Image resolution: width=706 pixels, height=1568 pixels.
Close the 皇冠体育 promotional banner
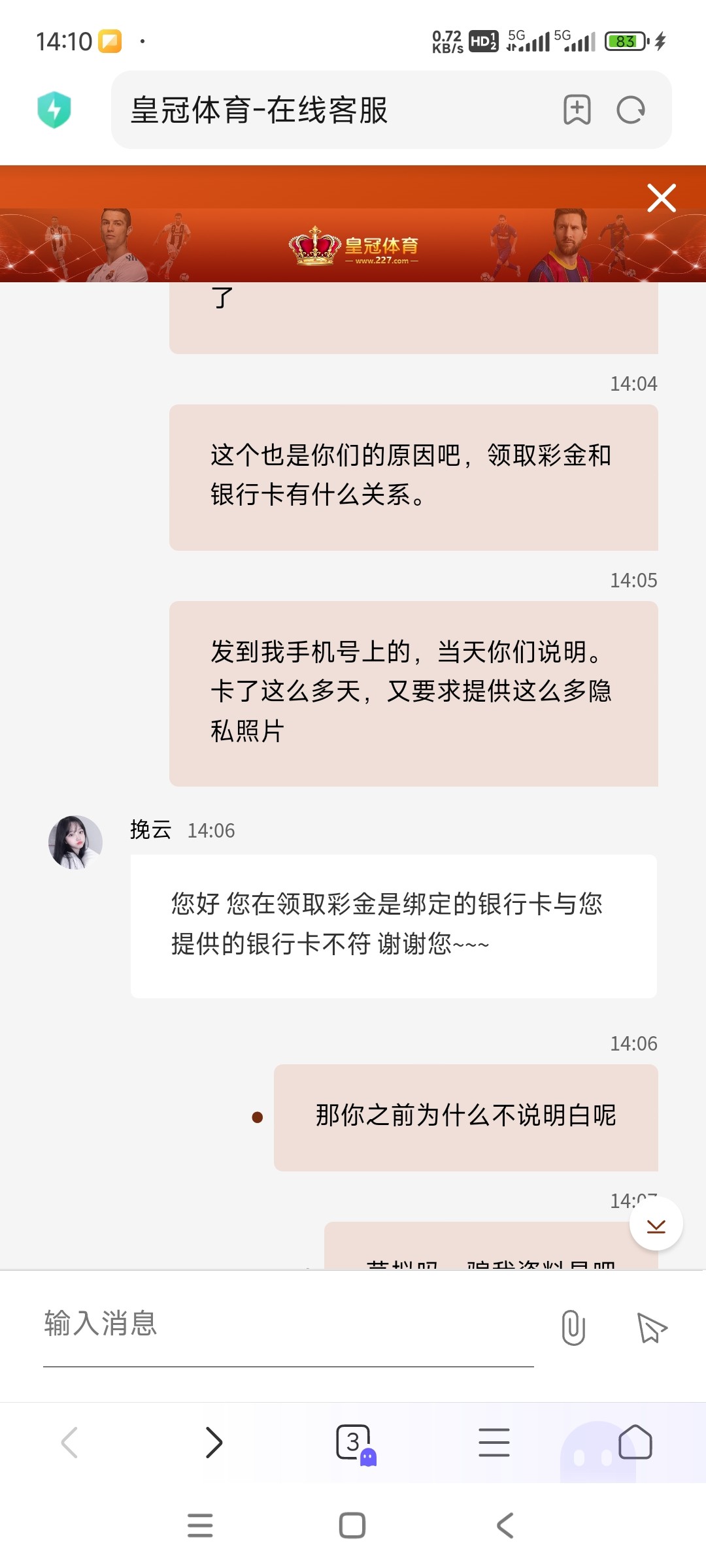(x=661, y=198)
